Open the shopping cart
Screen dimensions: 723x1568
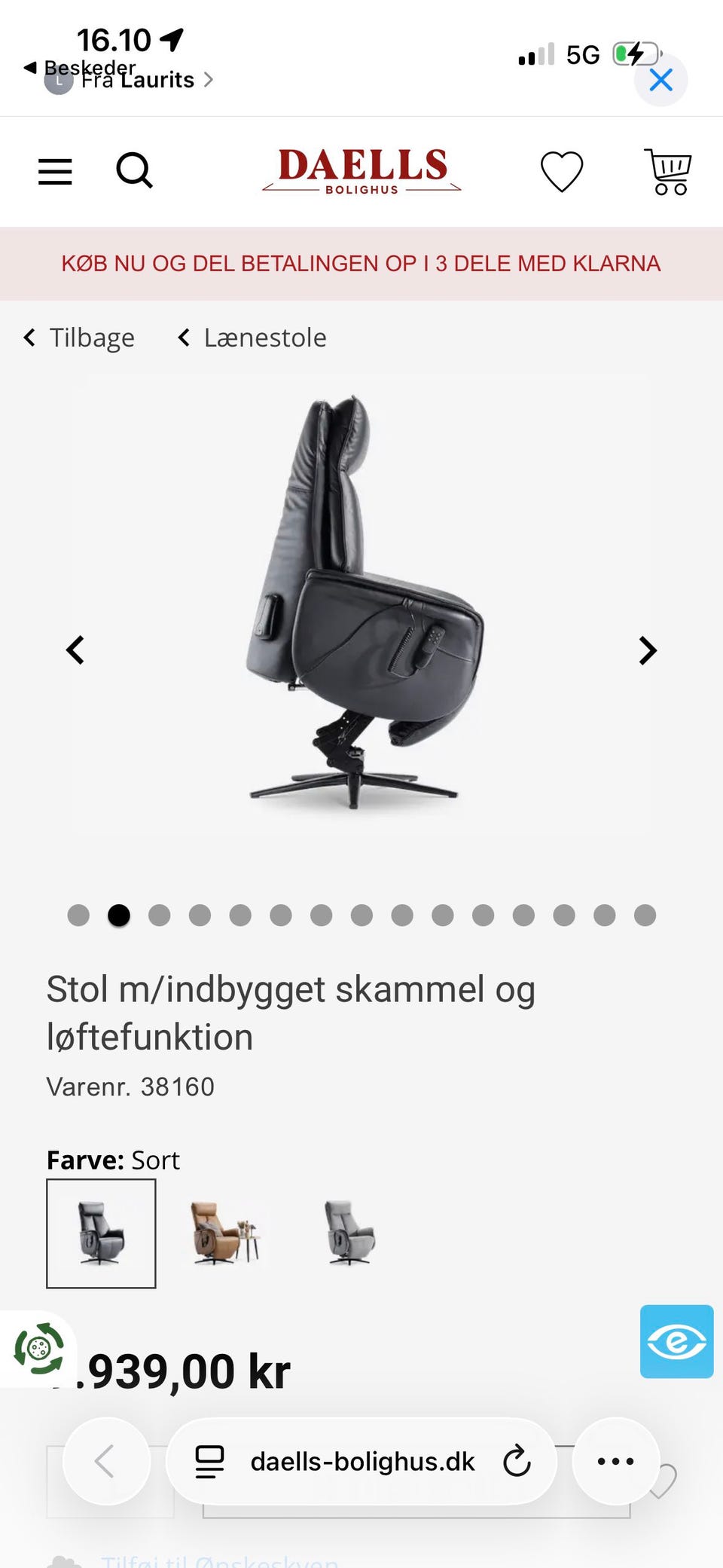coord(668,172)
